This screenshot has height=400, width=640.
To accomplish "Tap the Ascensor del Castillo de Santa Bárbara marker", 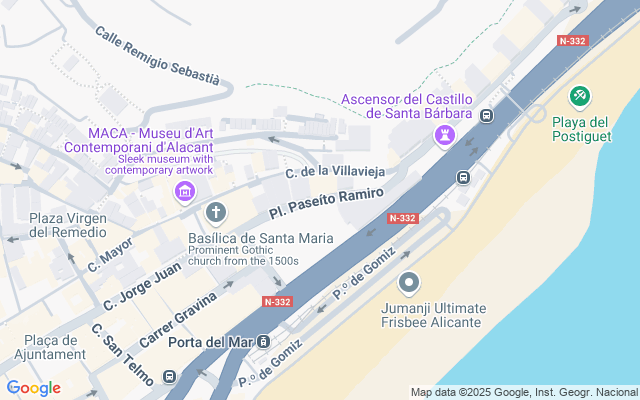I will 446,134.
